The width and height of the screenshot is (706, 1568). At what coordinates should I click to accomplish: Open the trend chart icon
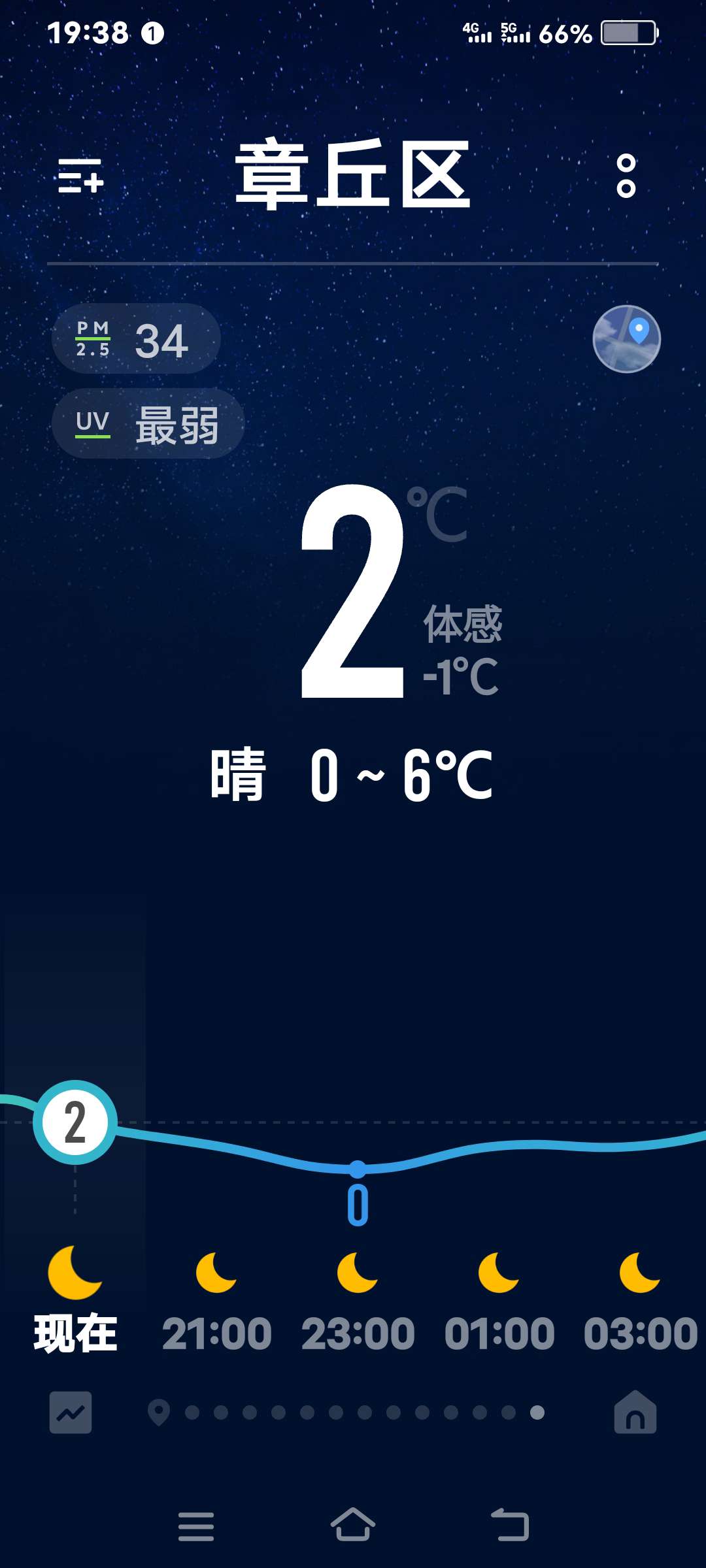pos(71,1413)
